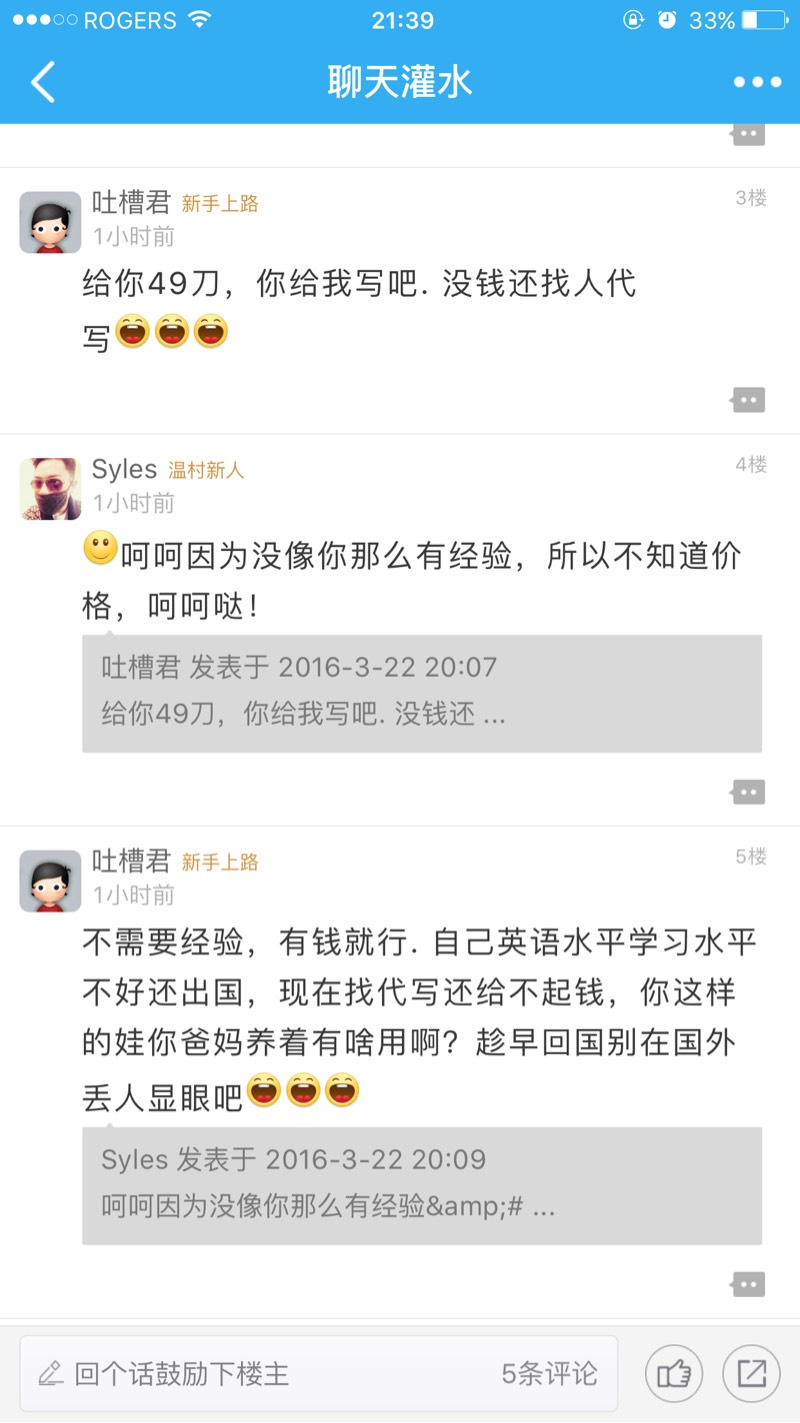800x1423 pixels.
Task: Tap the 回个话鼓励下楼主 reply field
Action: (260, 1374)
